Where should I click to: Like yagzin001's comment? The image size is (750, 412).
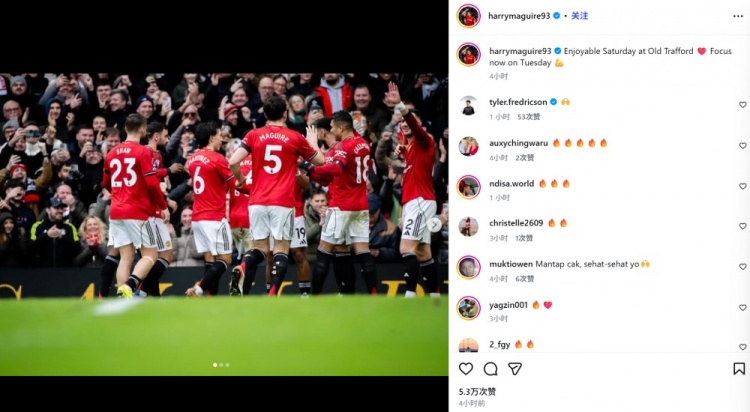742,308
